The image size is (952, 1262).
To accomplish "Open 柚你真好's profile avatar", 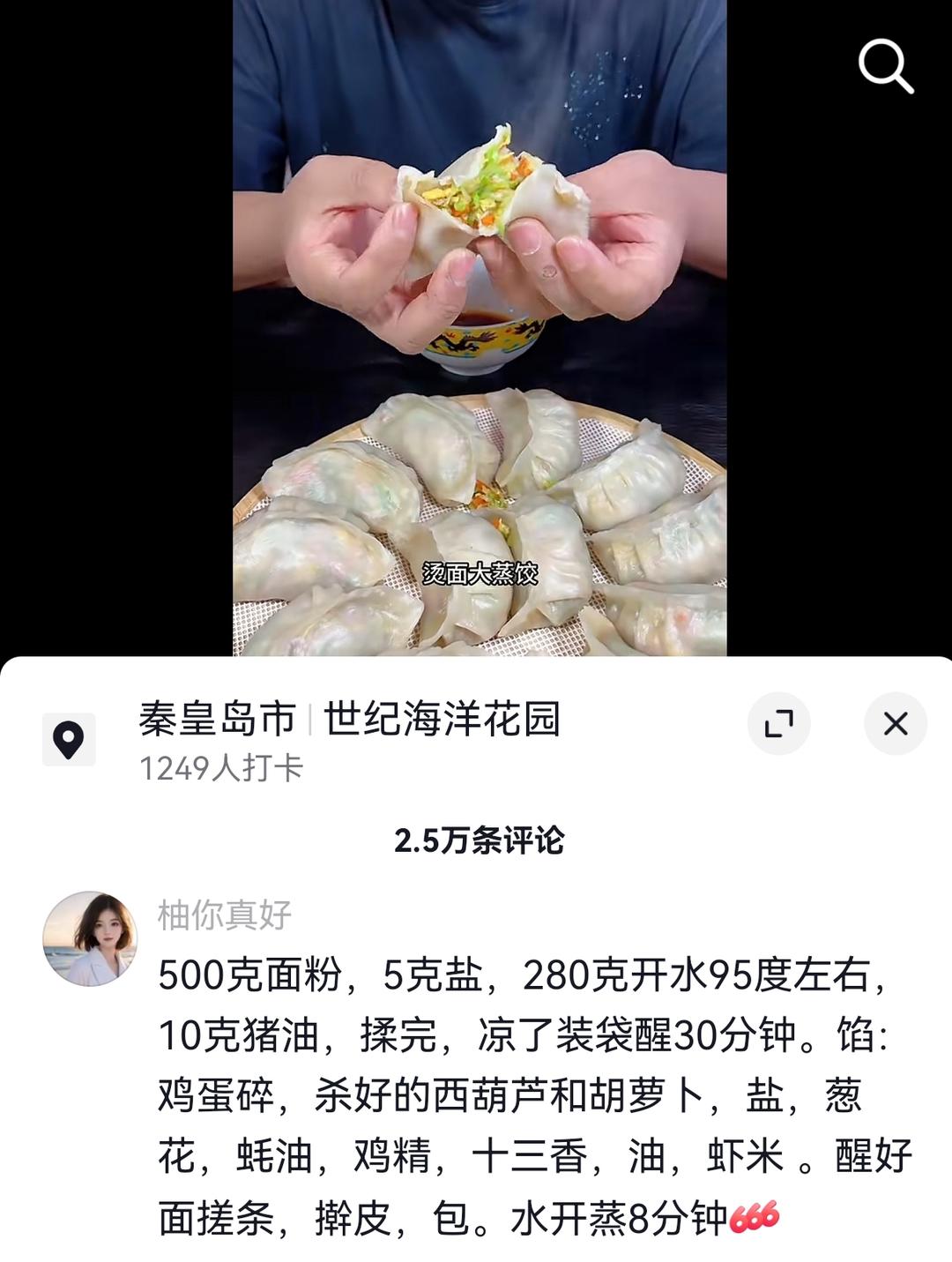I will 90,938.
